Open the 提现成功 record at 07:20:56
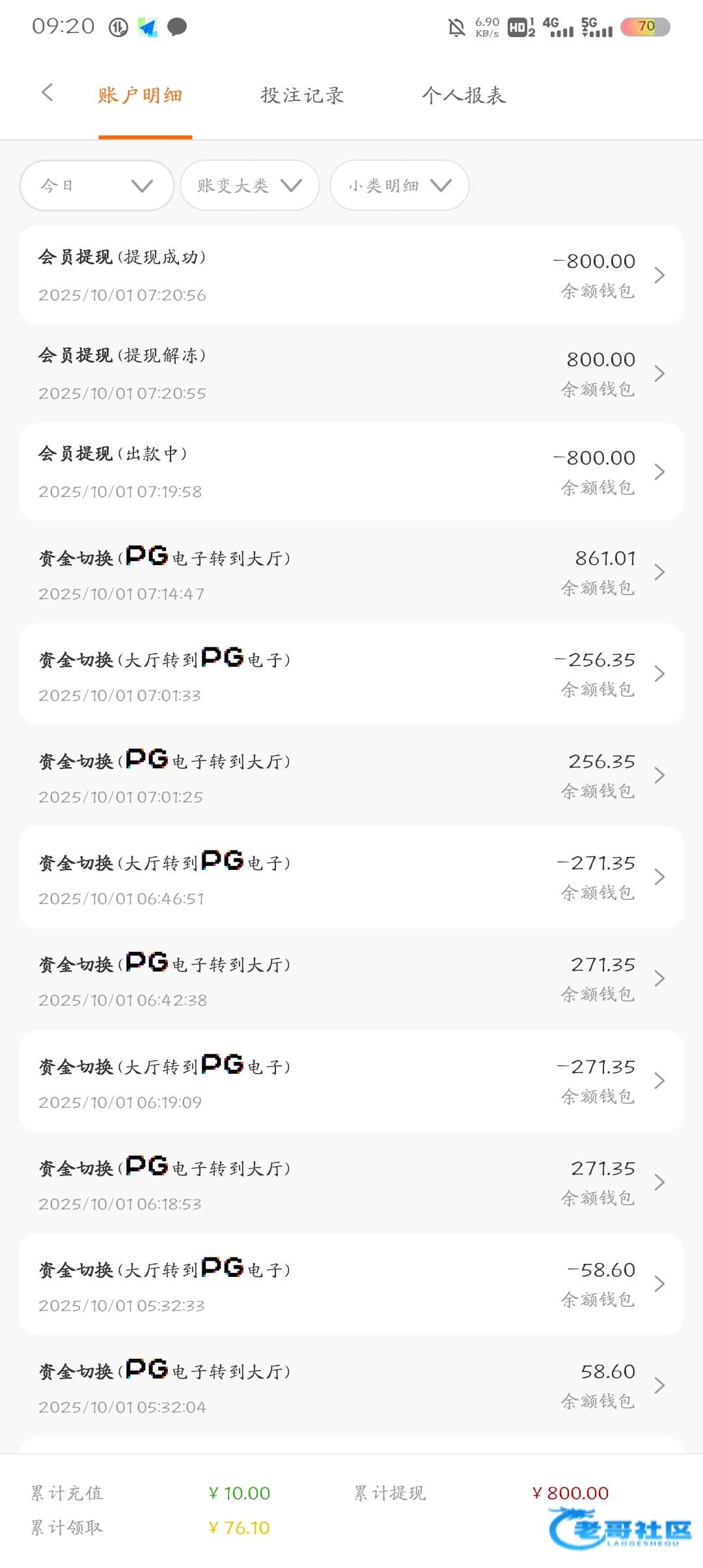 (x=351, y=275)
